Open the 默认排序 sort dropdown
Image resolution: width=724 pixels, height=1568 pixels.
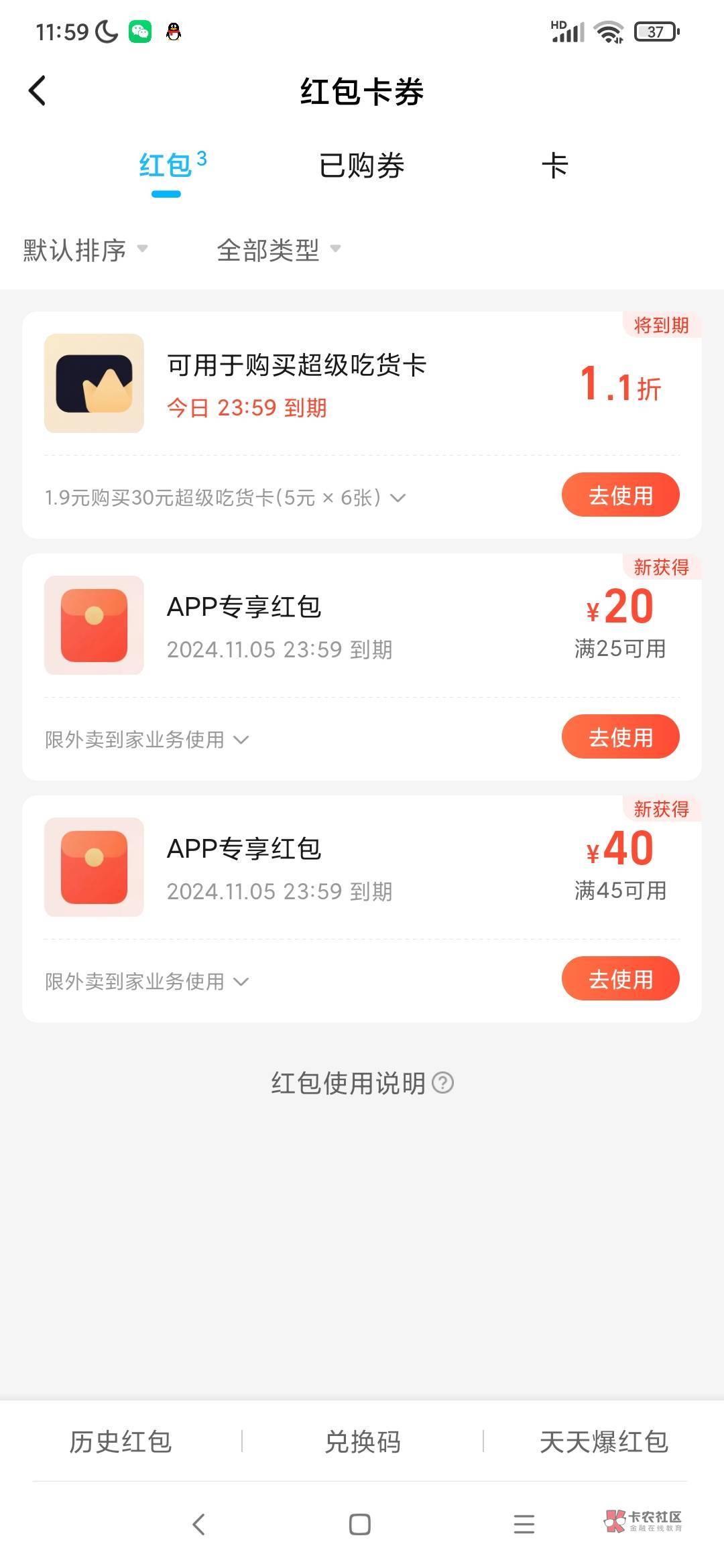[85, 250]
